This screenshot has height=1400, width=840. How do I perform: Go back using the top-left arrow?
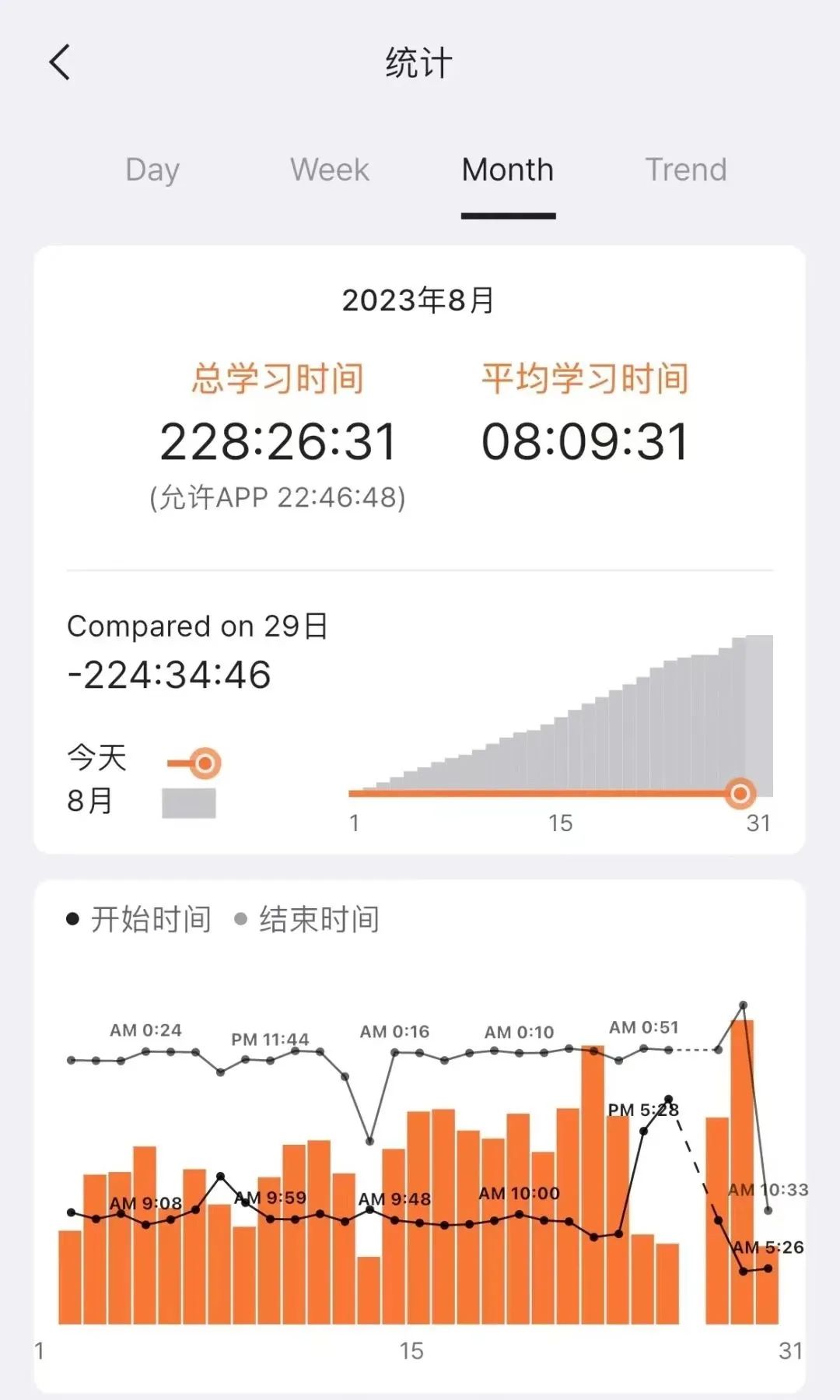point(60,62)
